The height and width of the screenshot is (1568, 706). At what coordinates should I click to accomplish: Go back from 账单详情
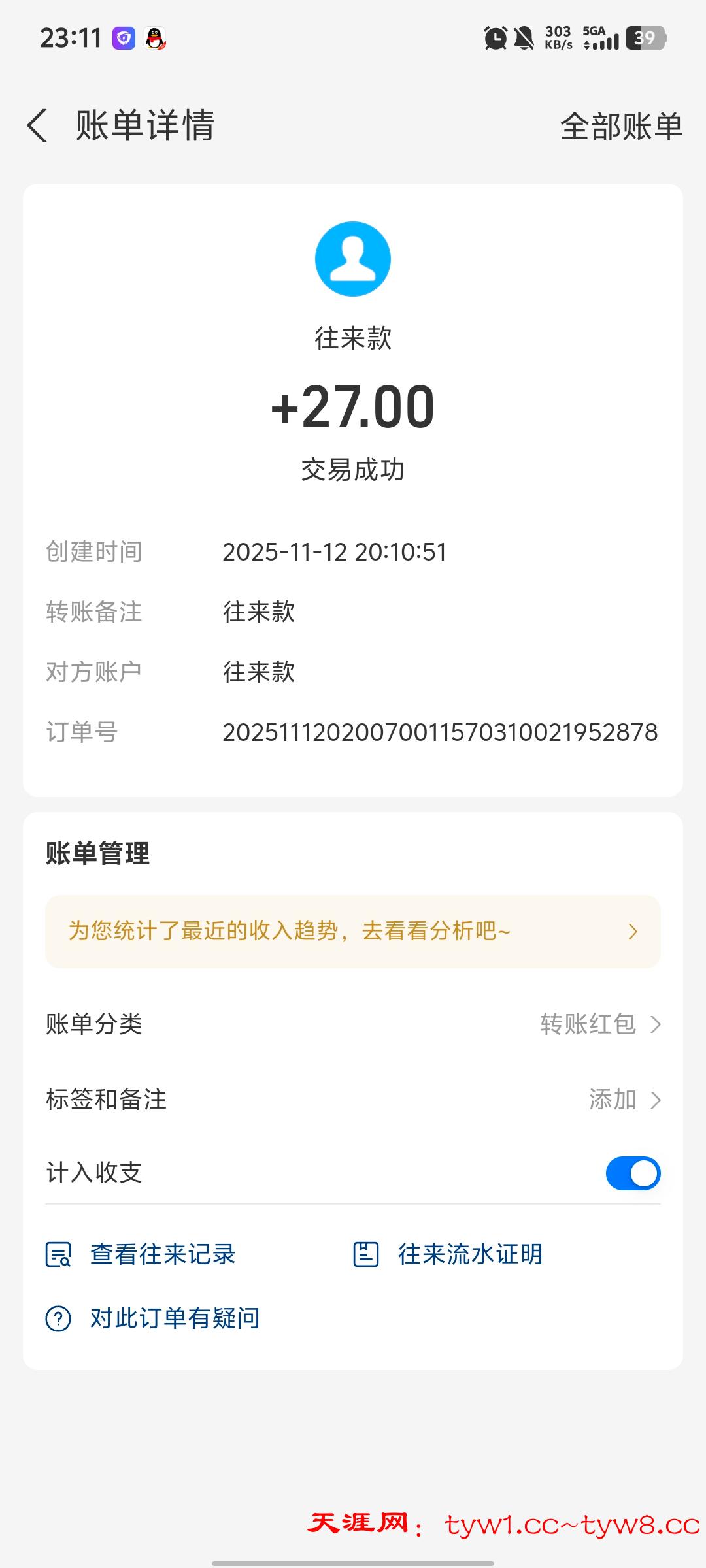(38, 125)
